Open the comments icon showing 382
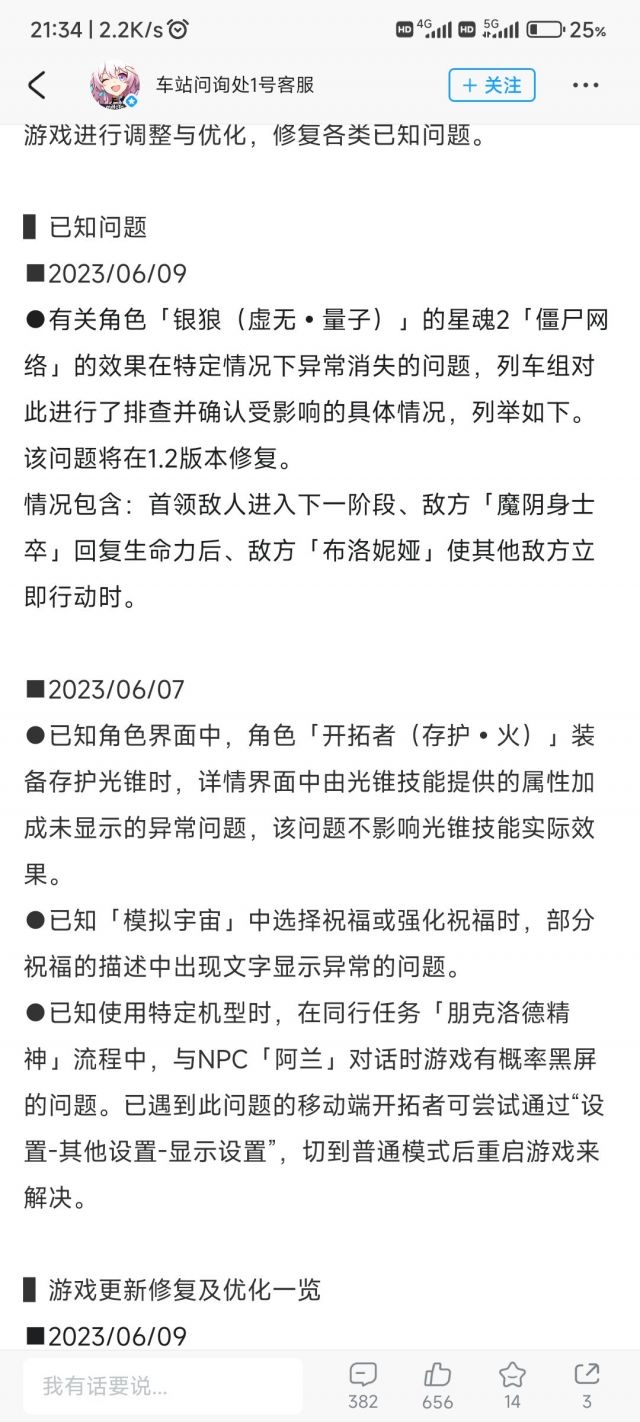The image size is (640, 1422). [363, 1385]
